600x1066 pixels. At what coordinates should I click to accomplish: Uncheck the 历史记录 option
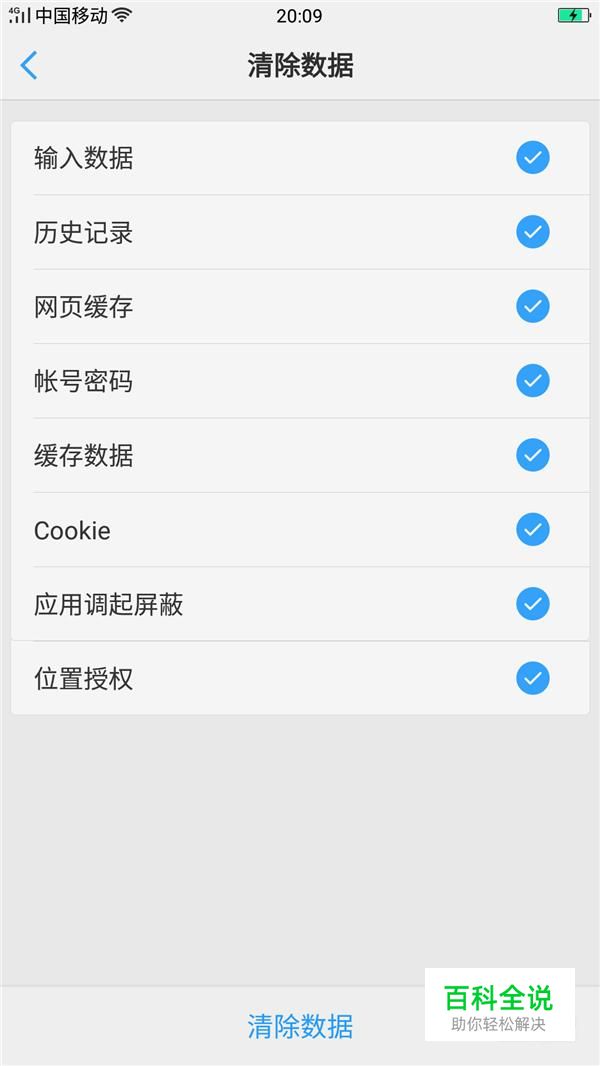coord(532,232)
